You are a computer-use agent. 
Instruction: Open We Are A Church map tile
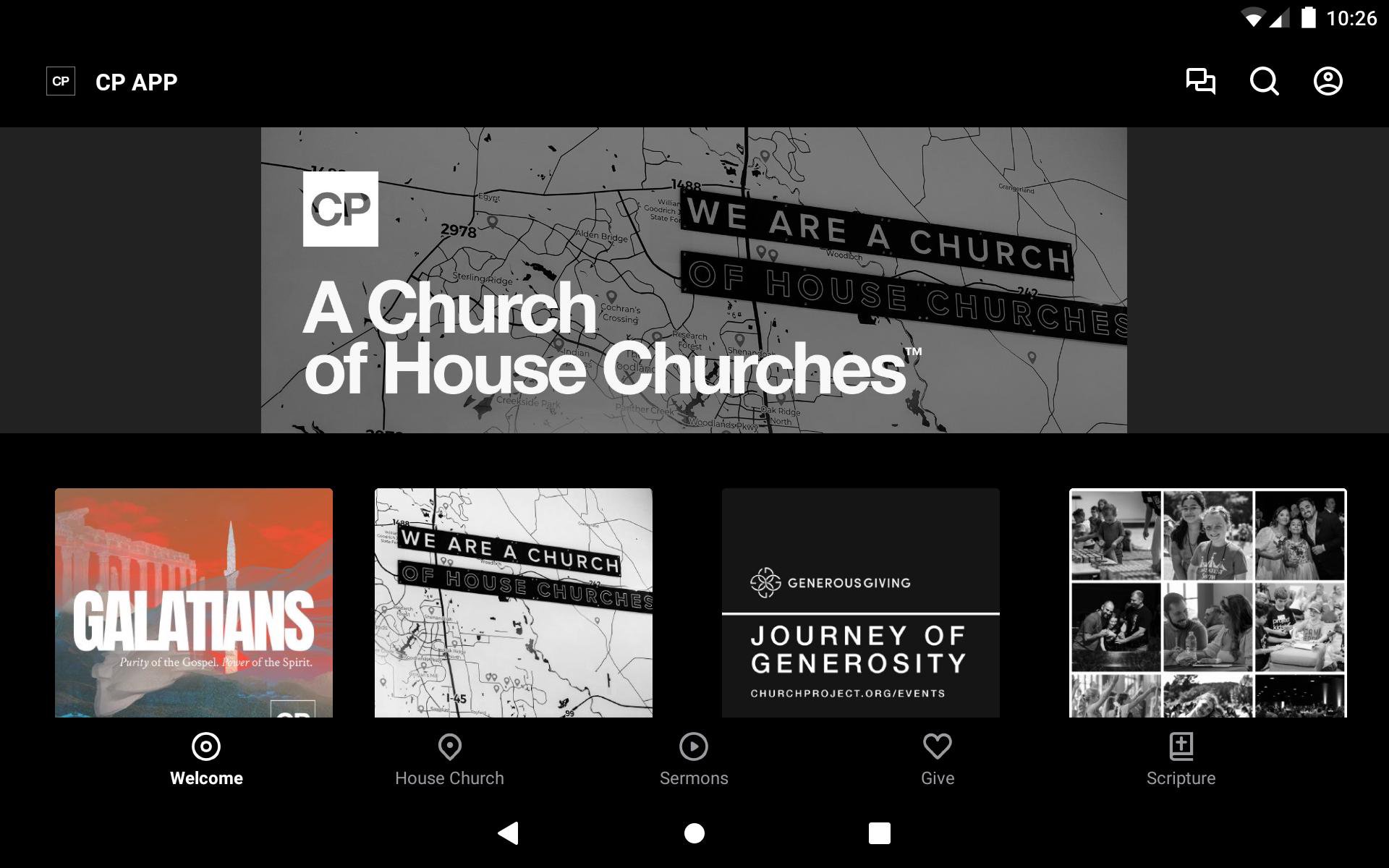tap(513, 603)
